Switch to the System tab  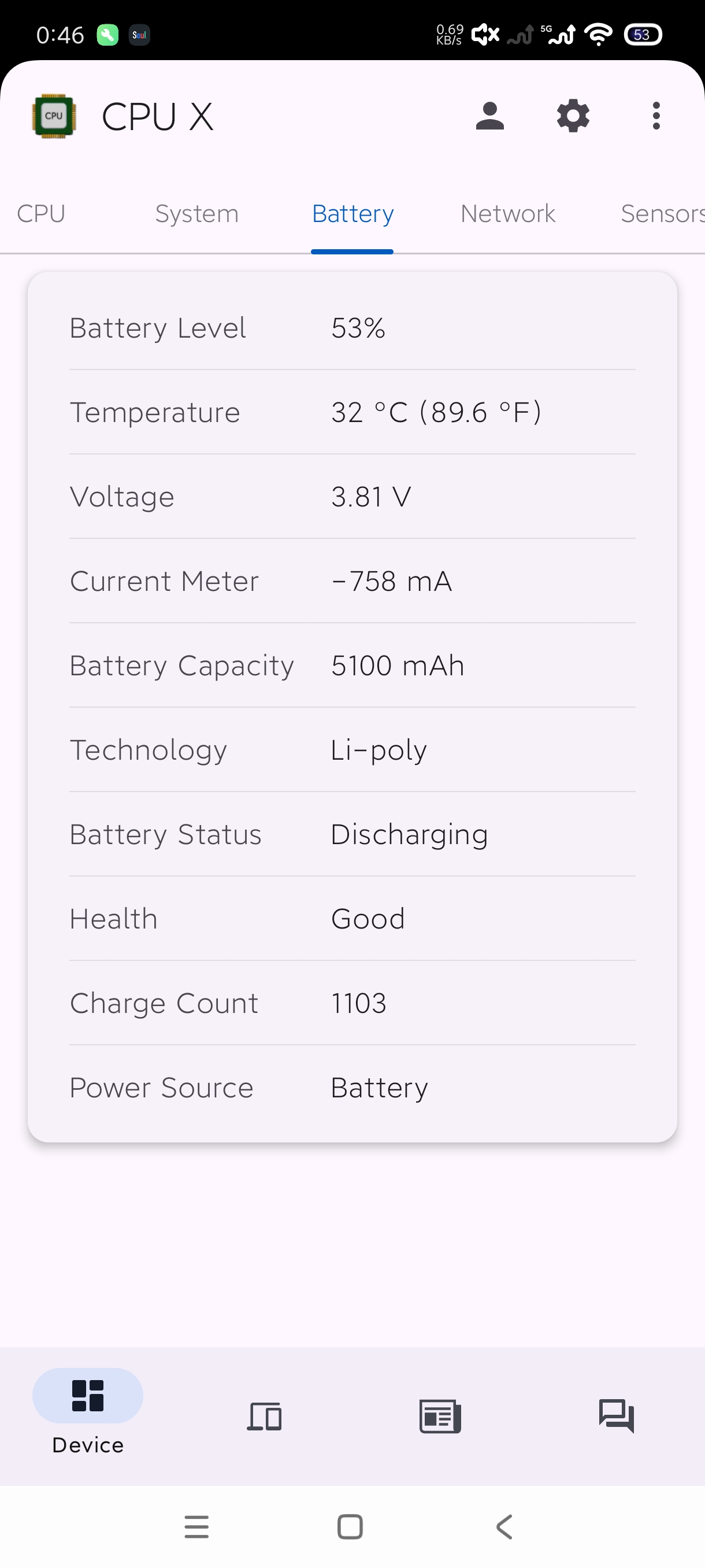[x=196, y=214]
